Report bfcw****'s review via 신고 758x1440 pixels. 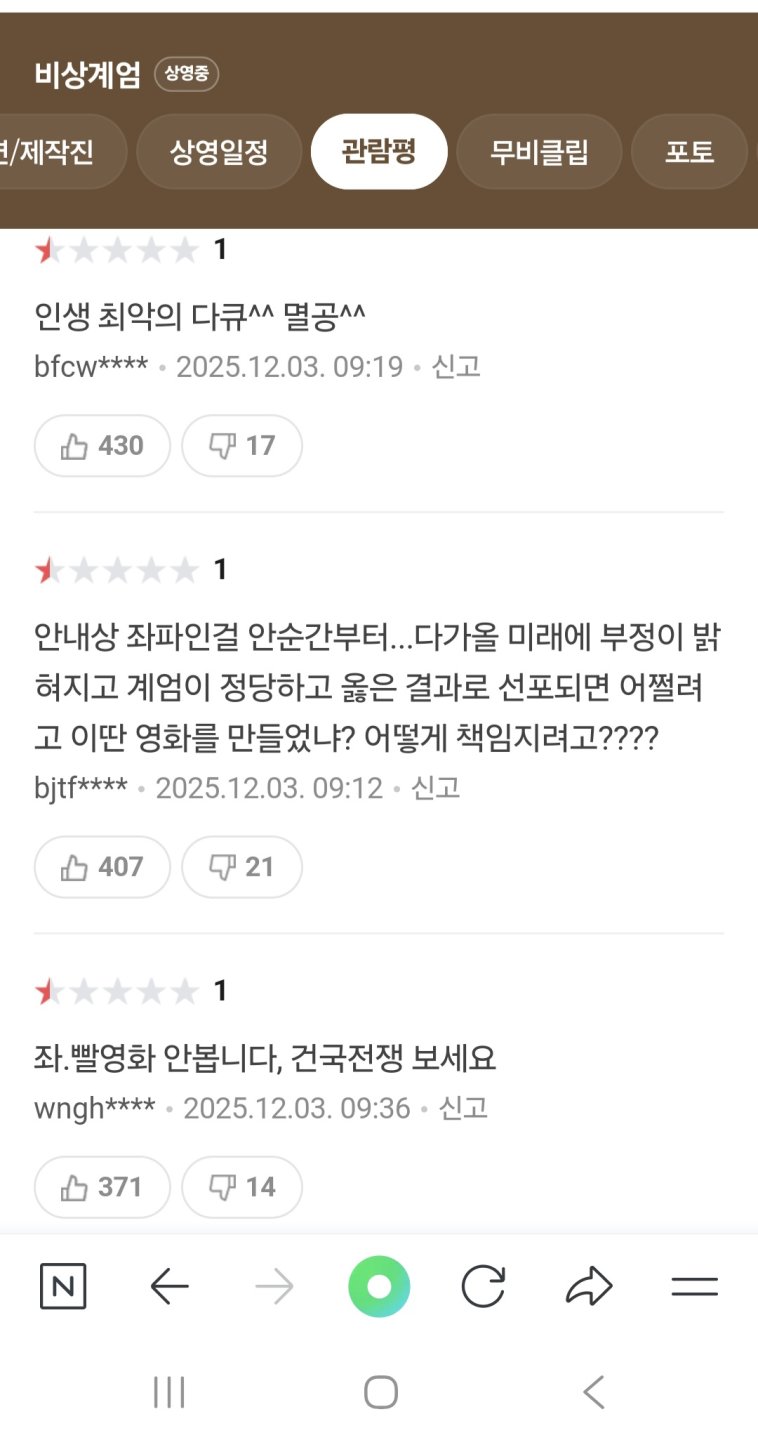coord(456,367)
